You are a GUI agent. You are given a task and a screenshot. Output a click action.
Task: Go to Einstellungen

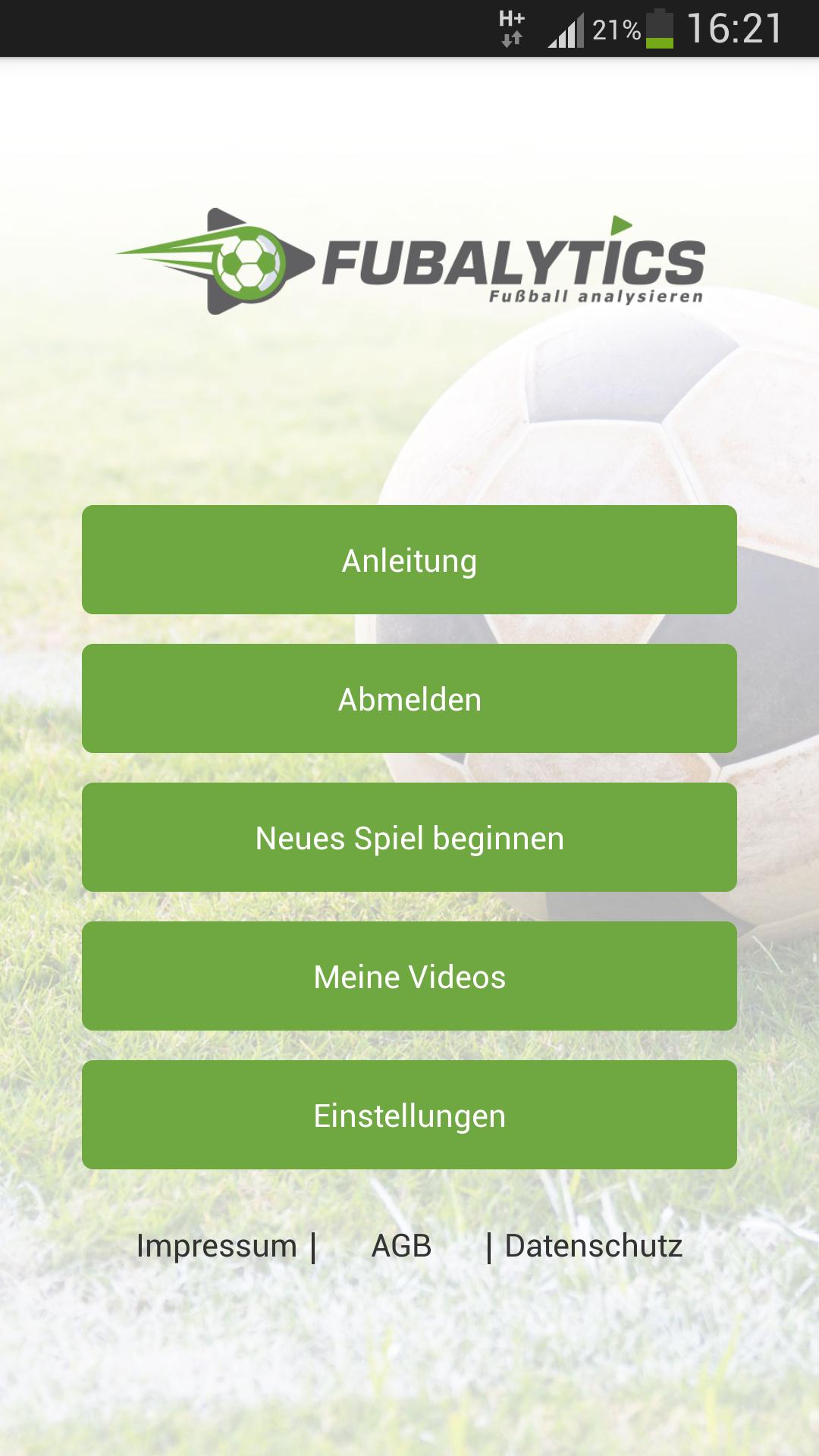click(409, 1115)
